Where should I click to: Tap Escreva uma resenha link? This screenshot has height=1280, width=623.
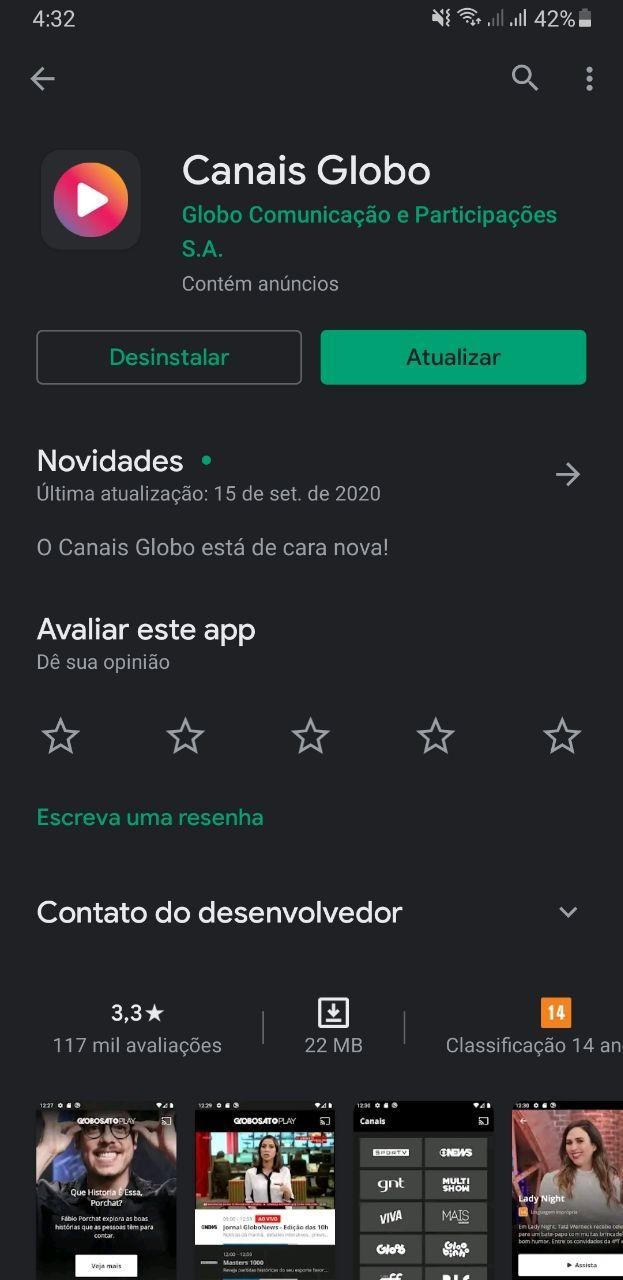pos(150,817)
